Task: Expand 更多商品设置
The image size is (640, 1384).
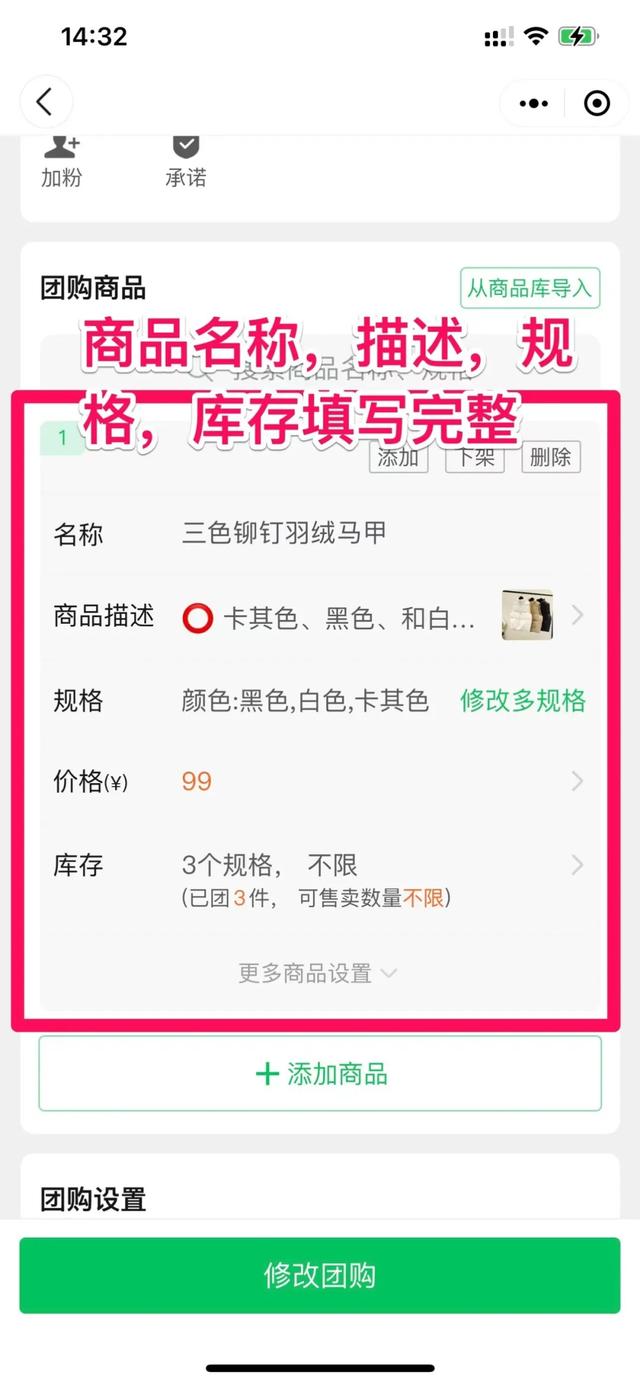Action: tap(318, 973)
